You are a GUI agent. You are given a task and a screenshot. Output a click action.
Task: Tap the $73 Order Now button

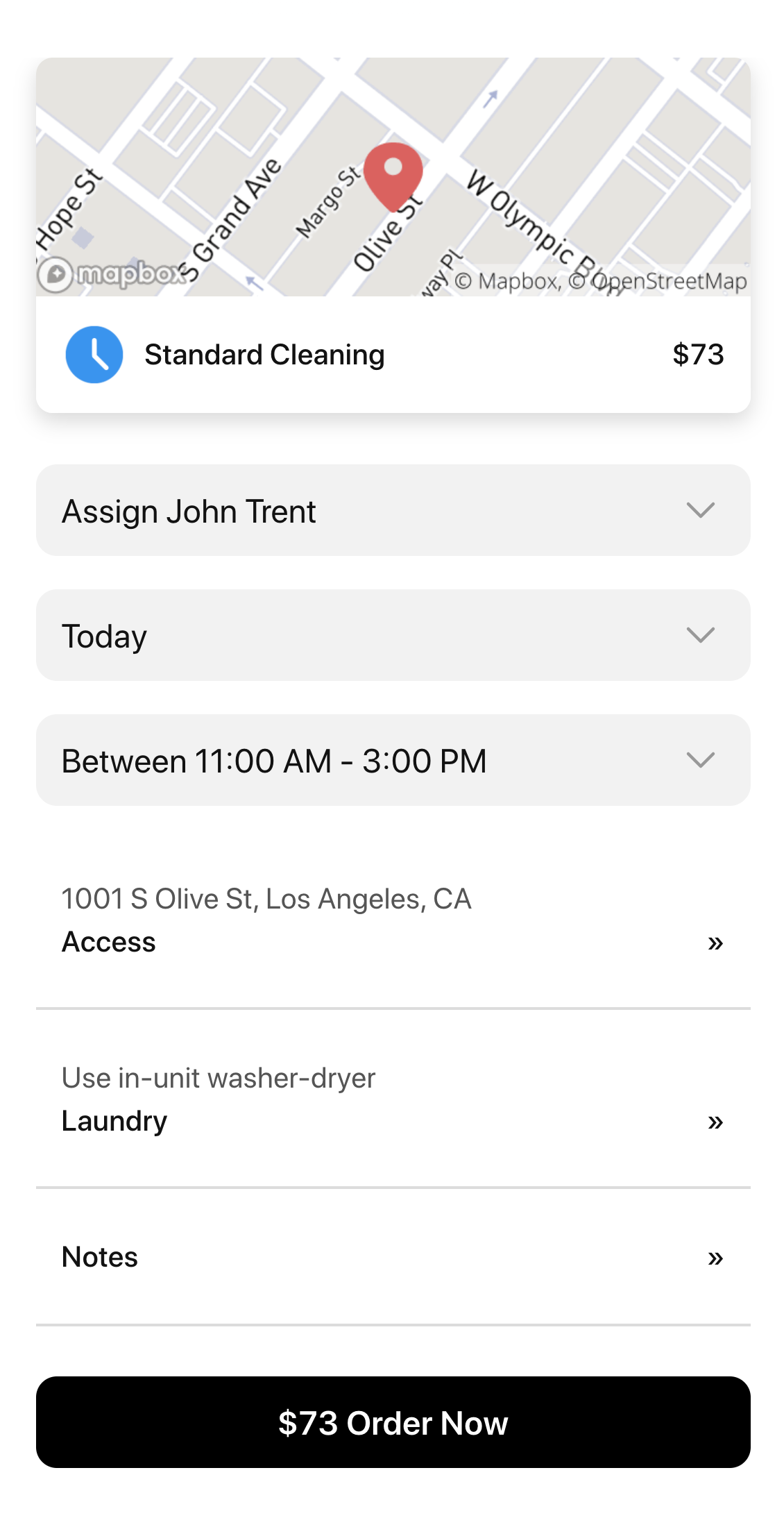393,1422
